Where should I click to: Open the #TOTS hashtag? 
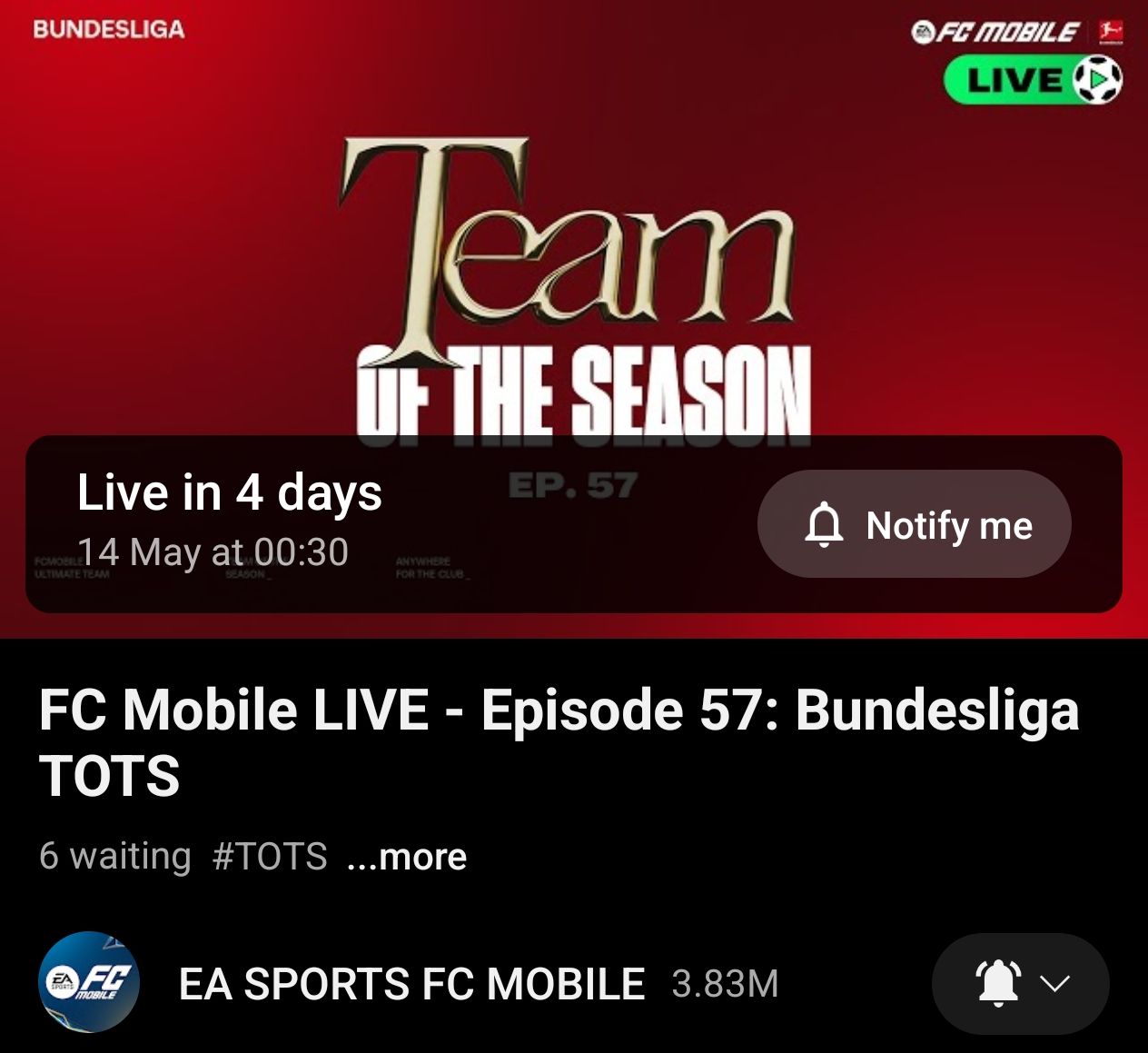270,857
